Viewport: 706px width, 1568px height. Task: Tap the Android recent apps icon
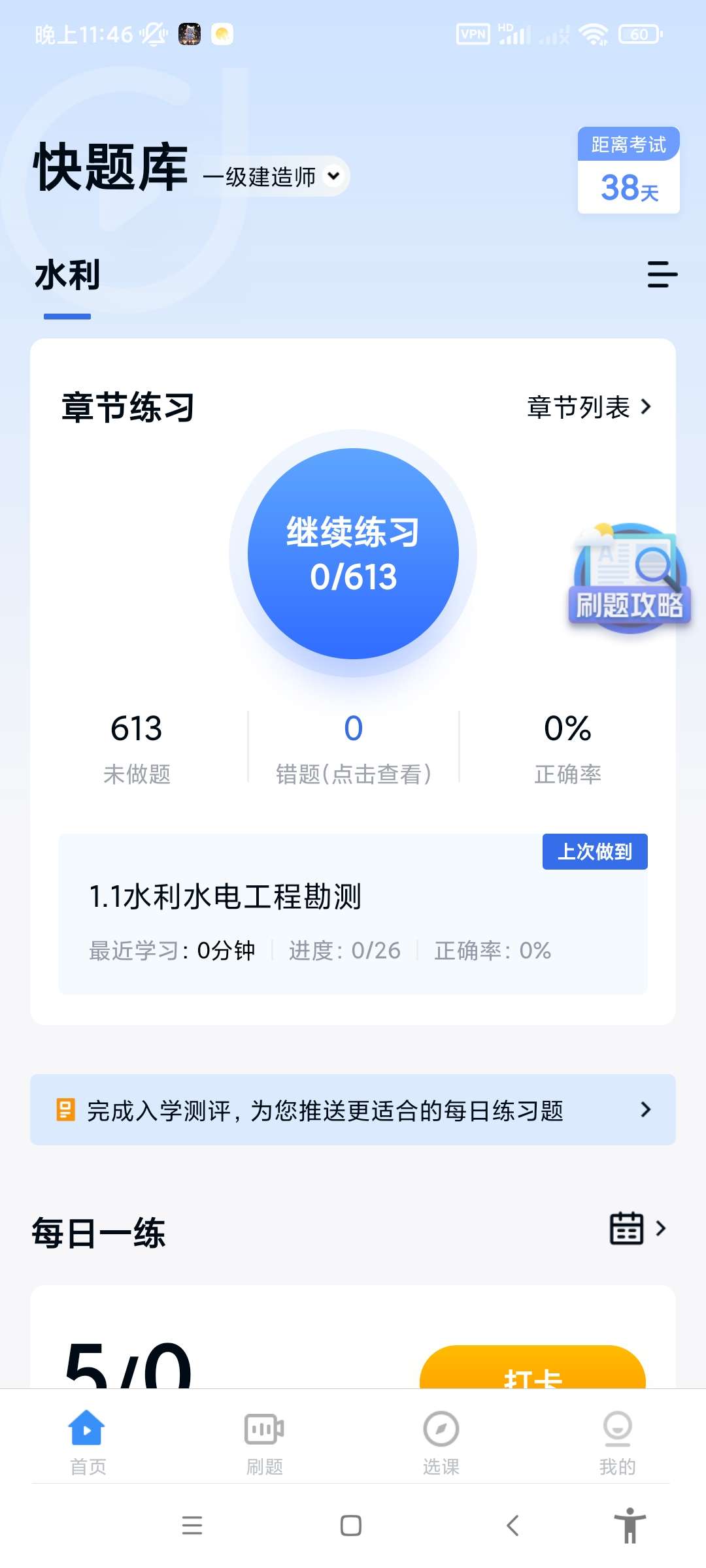click(x=192, y=1525)
